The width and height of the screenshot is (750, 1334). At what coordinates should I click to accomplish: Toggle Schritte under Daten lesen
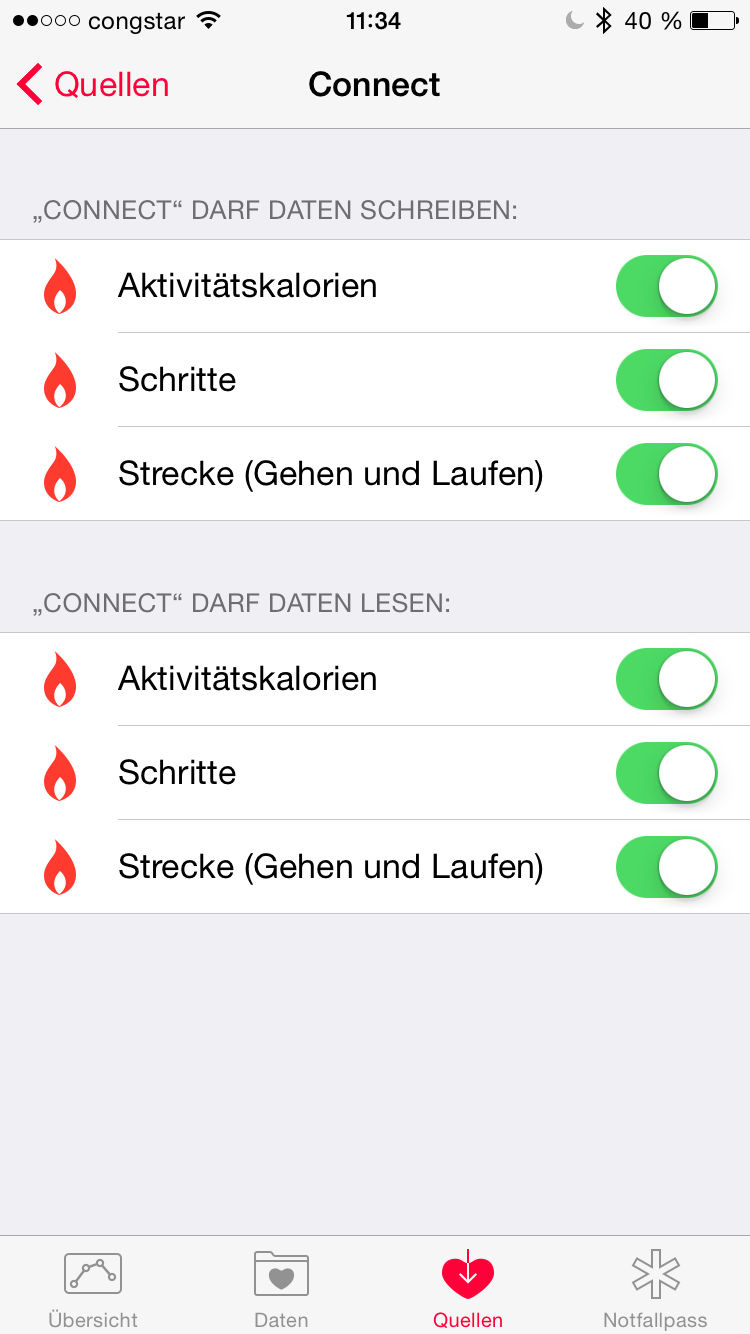[667, 773]
